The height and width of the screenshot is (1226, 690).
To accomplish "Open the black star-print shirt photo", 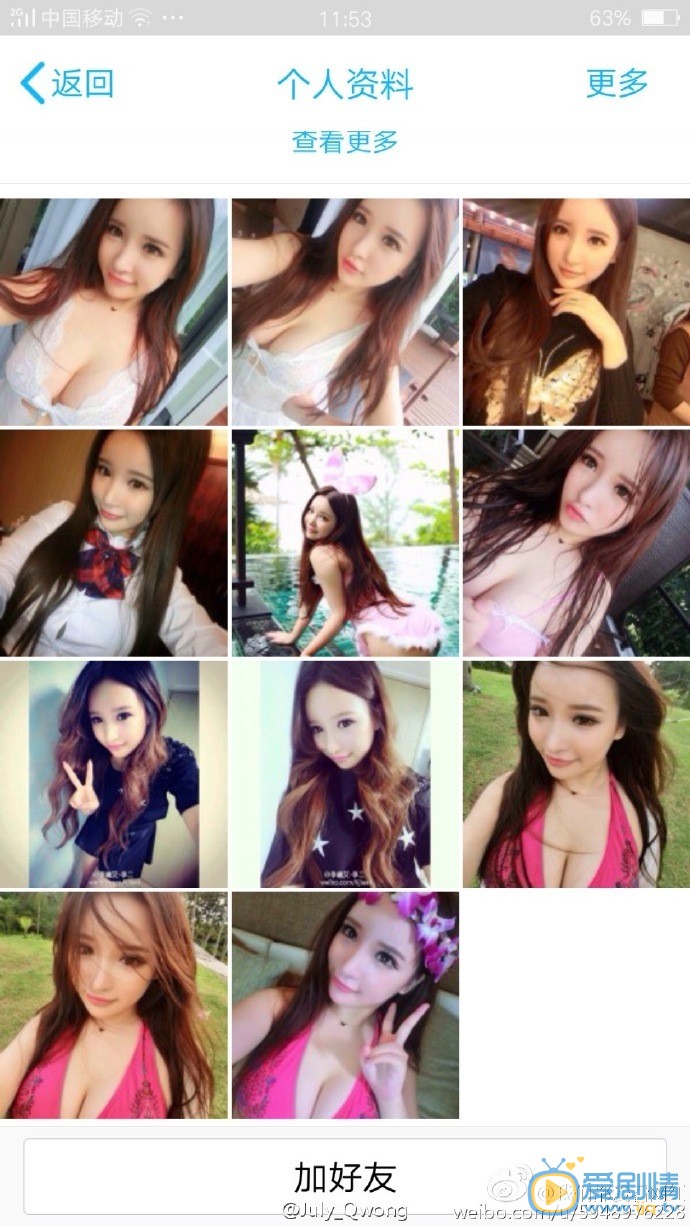I will coord(345,773).
